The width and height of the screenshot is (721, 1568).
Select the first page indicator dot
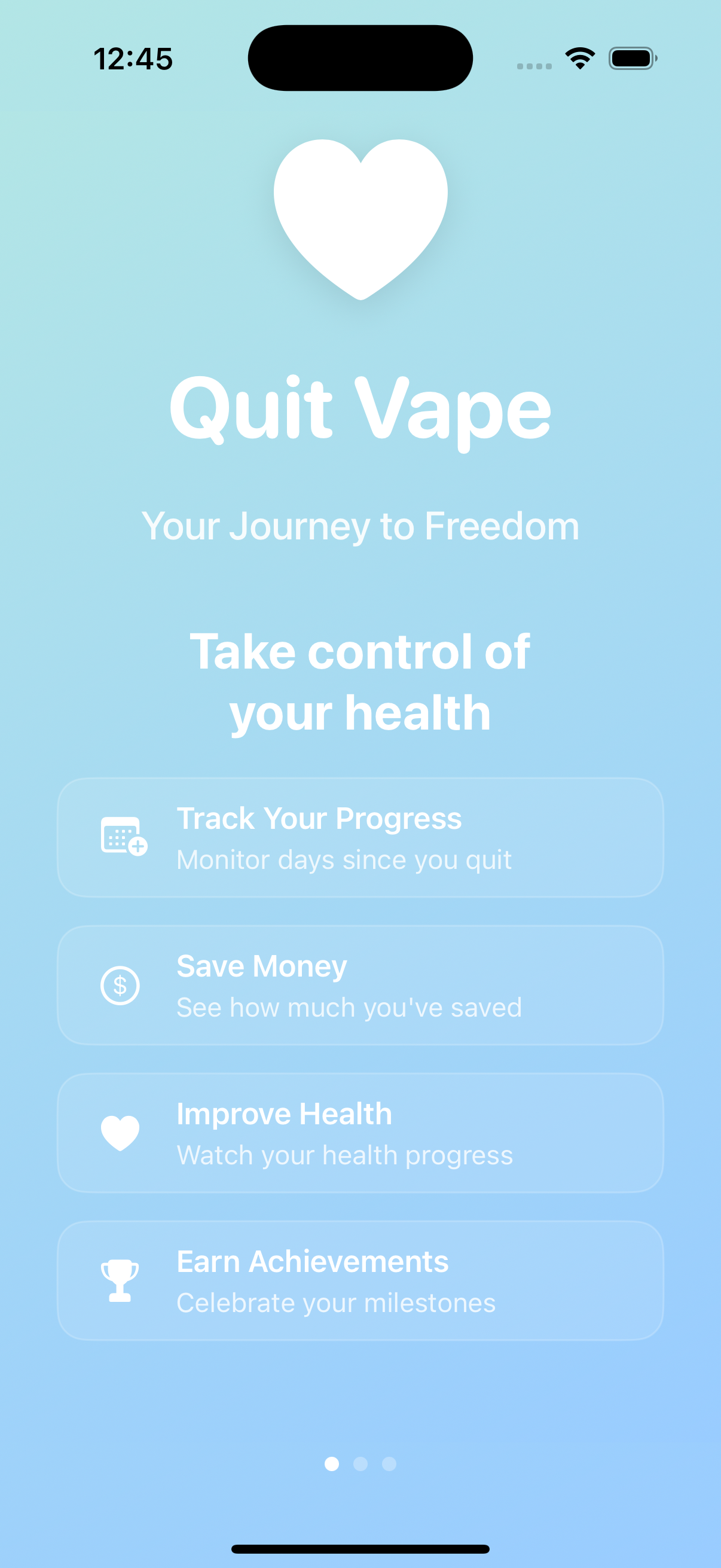pyautogui.click(x=331, y=1465)
